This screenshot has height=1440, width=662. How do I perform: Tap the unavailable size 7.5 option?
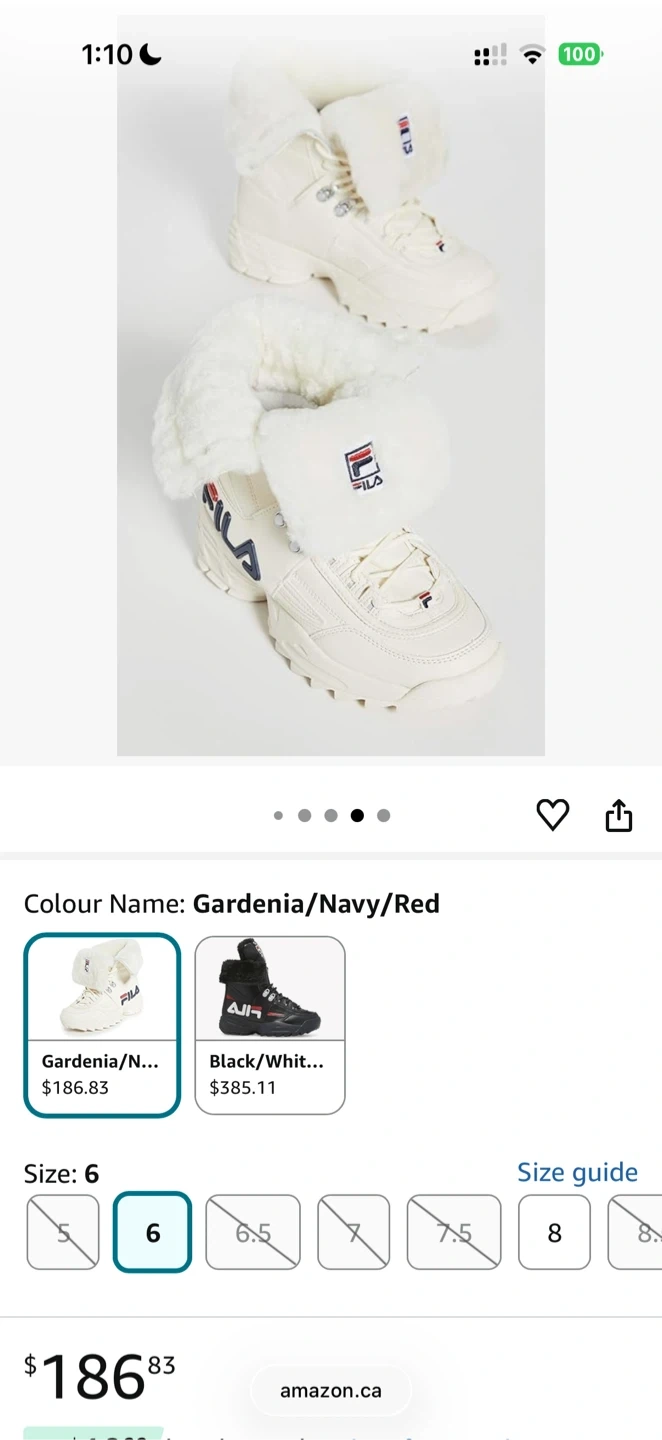(453, 1232)
